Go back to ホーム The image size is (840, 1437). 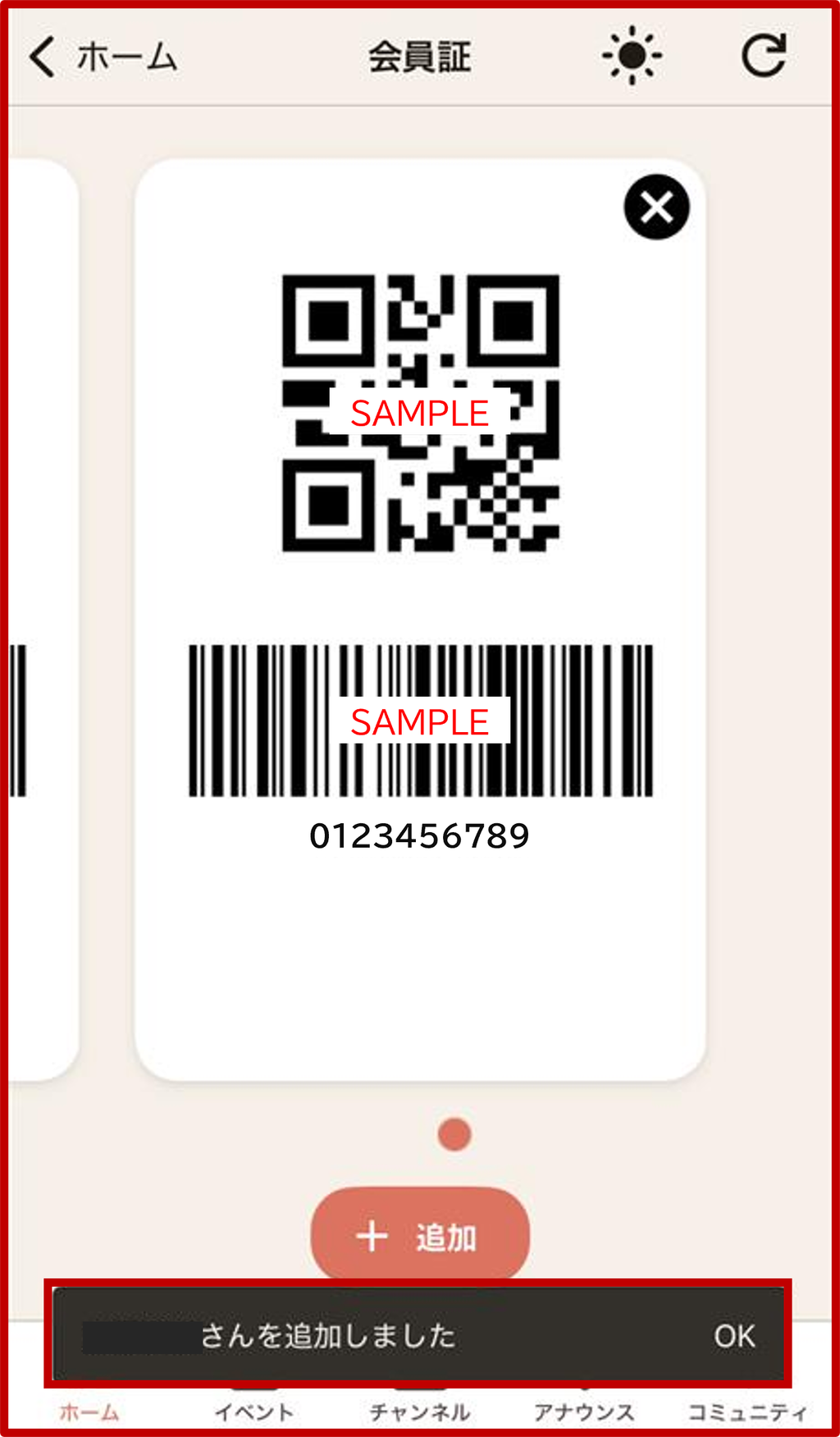point(103,57)
